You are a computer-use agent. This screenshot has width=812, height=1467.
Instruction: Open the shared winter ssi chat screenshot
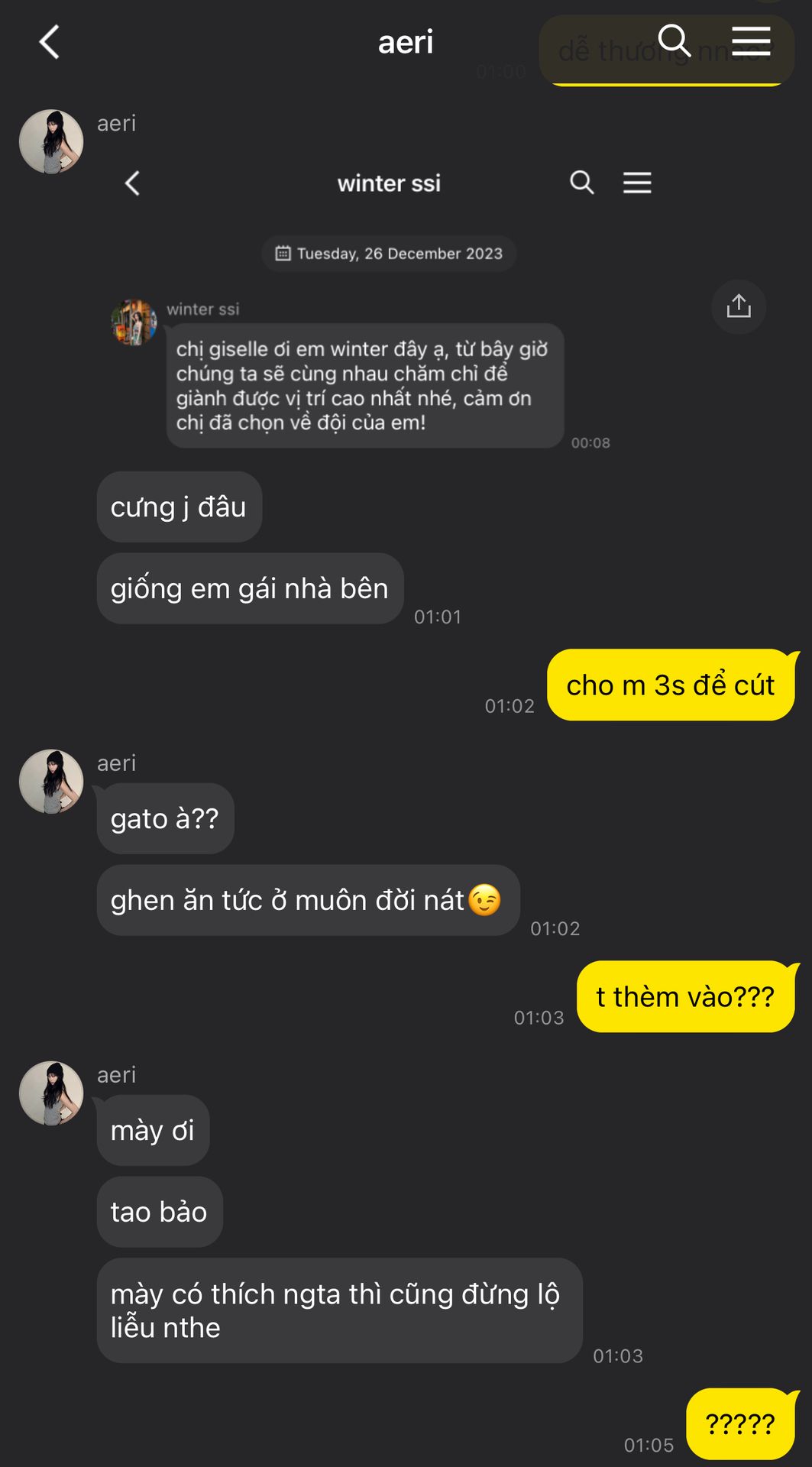[x=388, y=305]
